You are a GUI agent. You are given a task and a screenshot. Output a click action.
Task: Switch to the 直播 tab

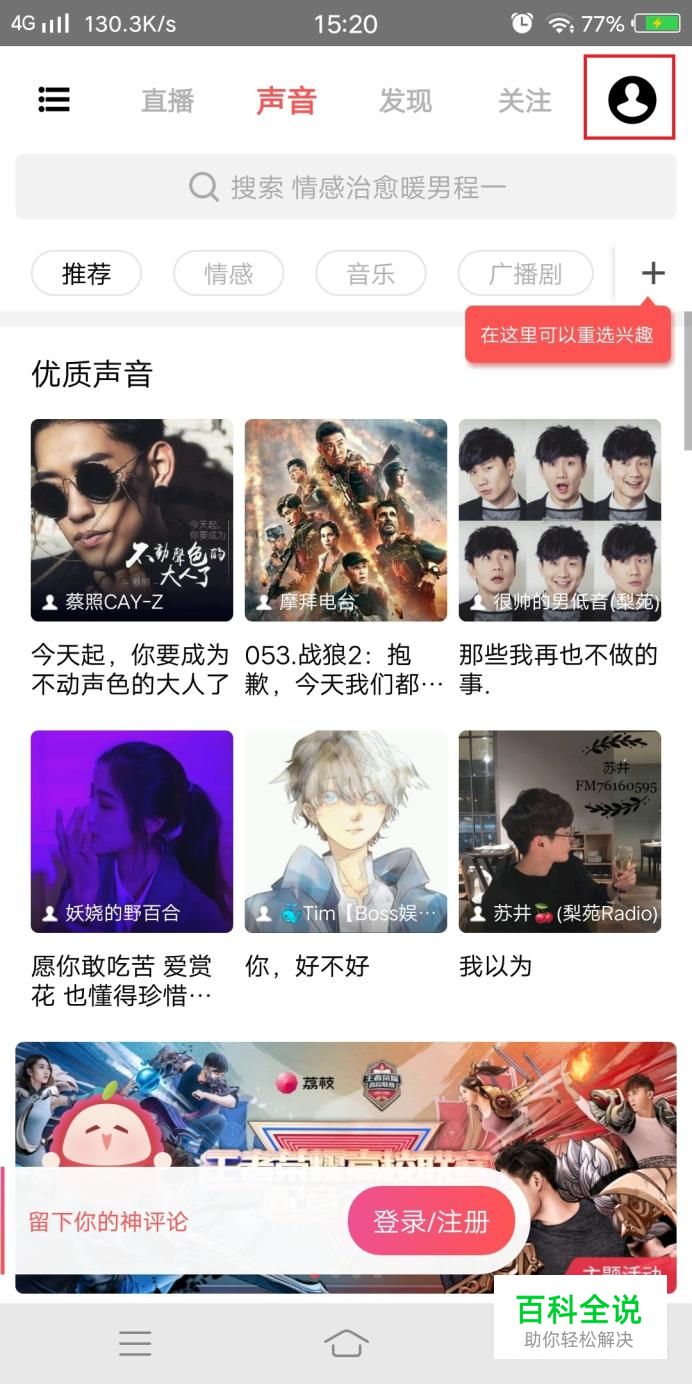[x=167, y=101]
